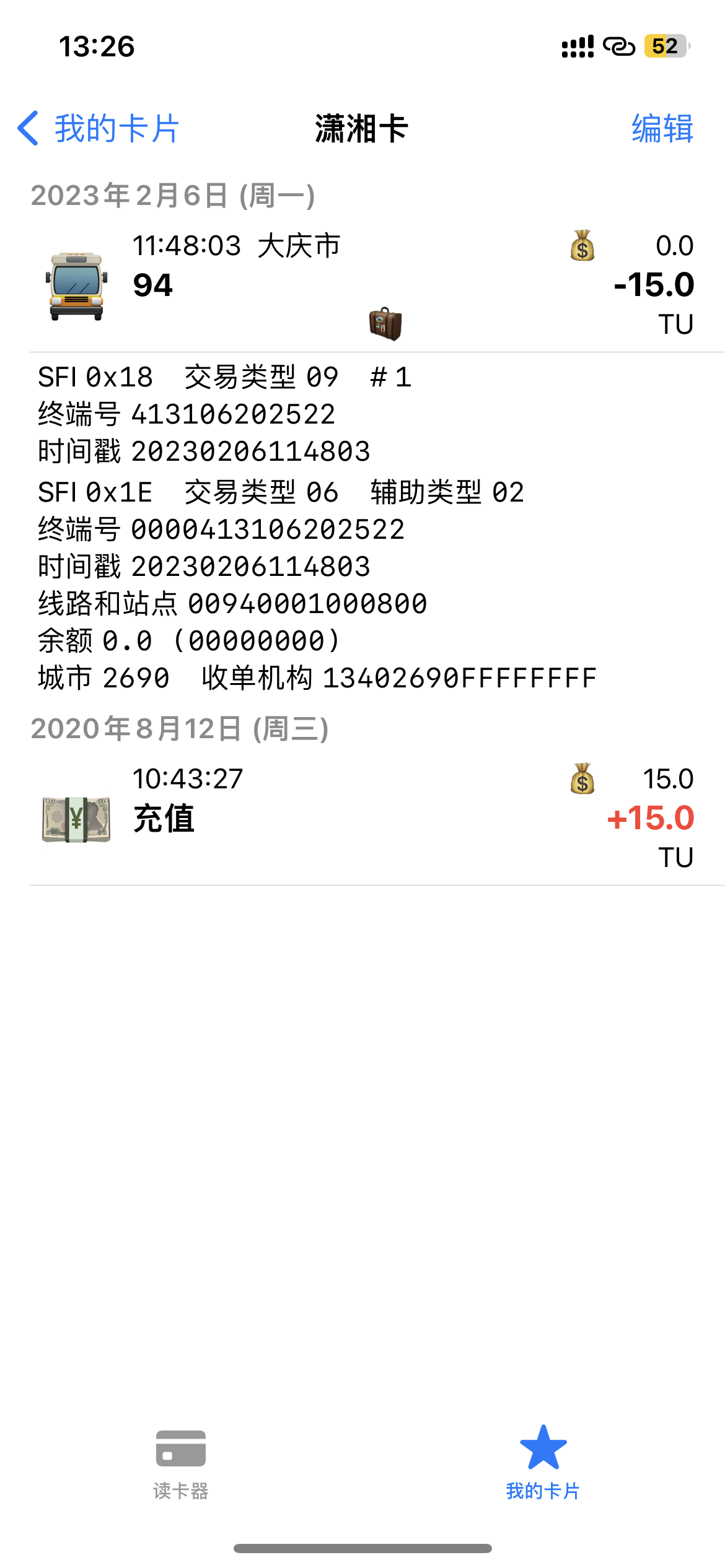Tap 编辑 to edit the card
Screen dimensions: 725x1568
coord(662,129)
